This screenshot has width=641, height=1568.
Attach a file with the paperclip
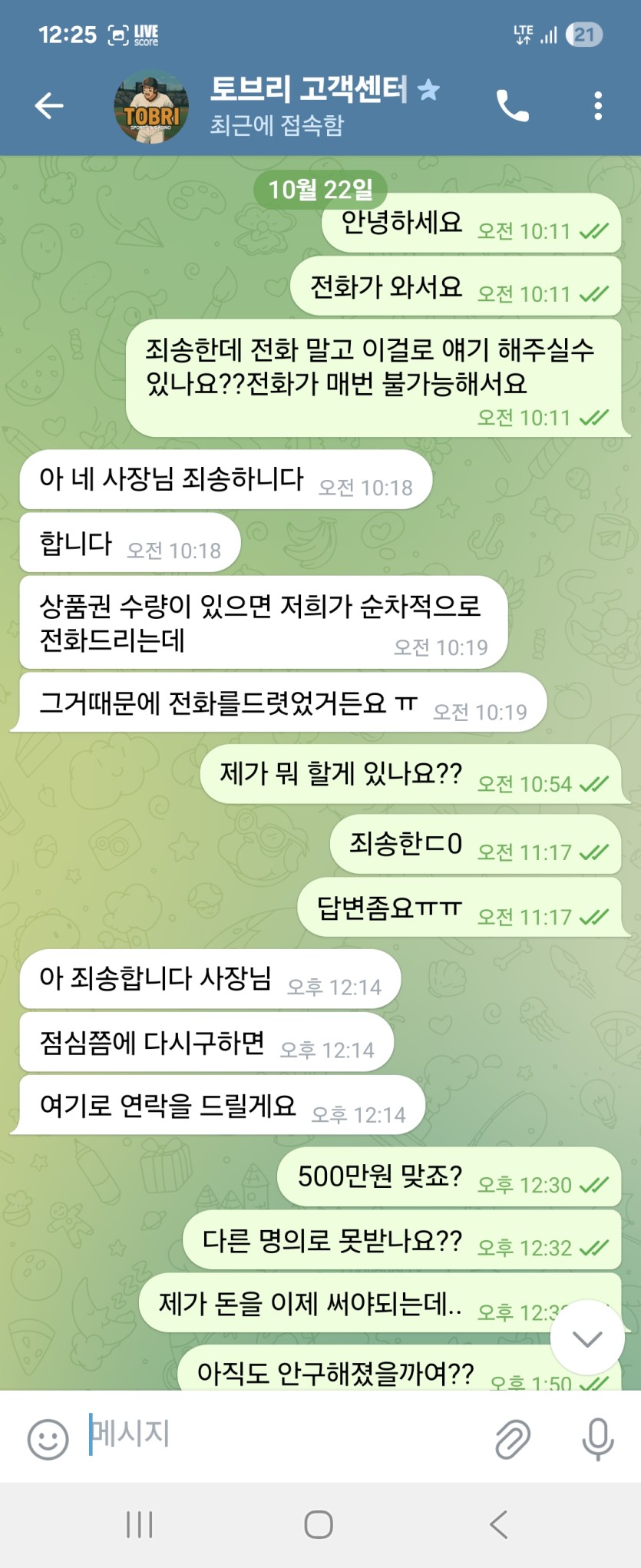point(513,1438)
